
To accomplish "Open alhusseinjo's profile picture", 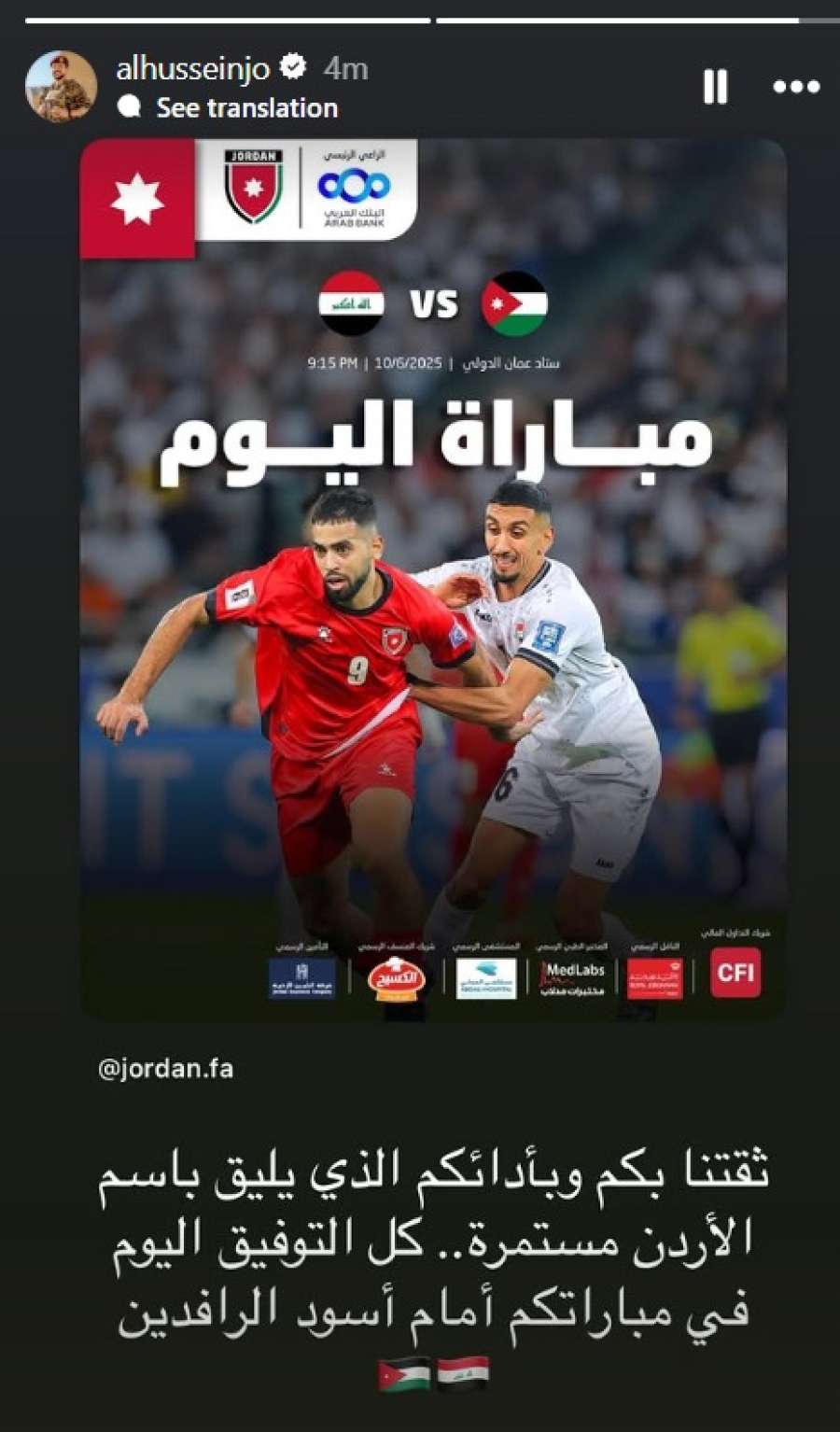I will pos(61,87).
